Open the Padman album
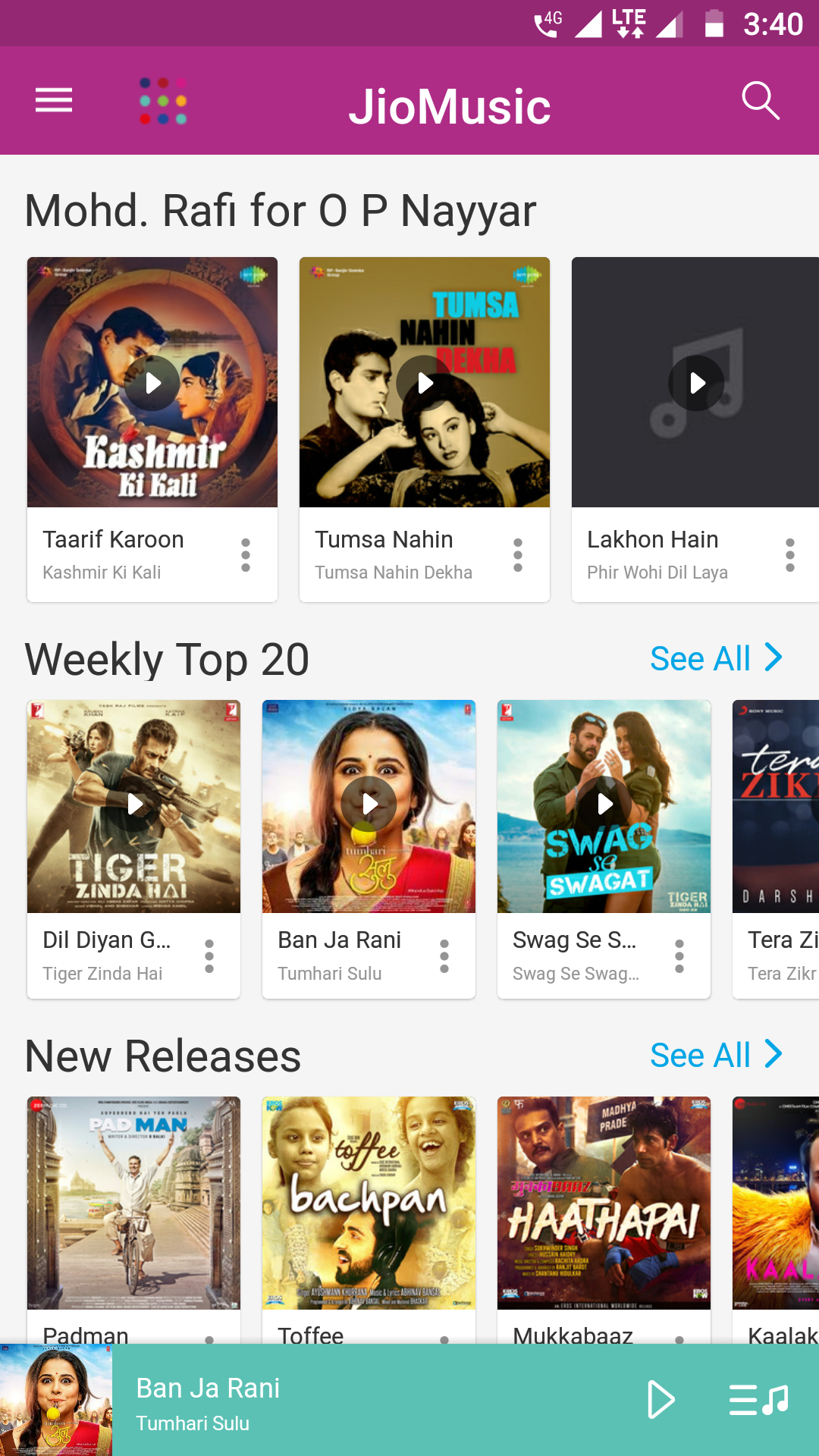Viewport: 819px width, 1456px height. 134,1203
